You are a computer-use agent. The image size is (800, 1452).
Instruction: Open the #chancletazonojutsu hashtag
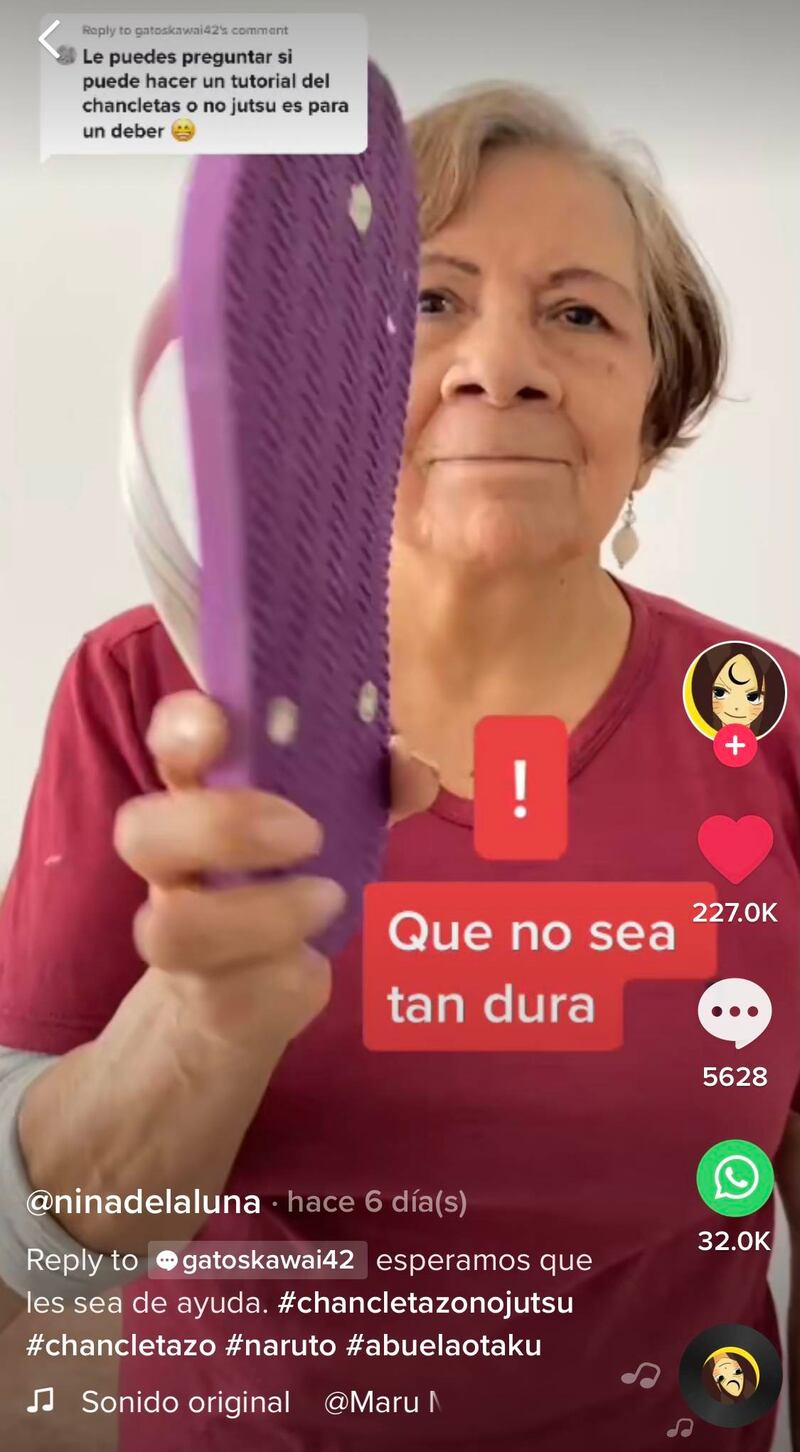pos(425,1303)
